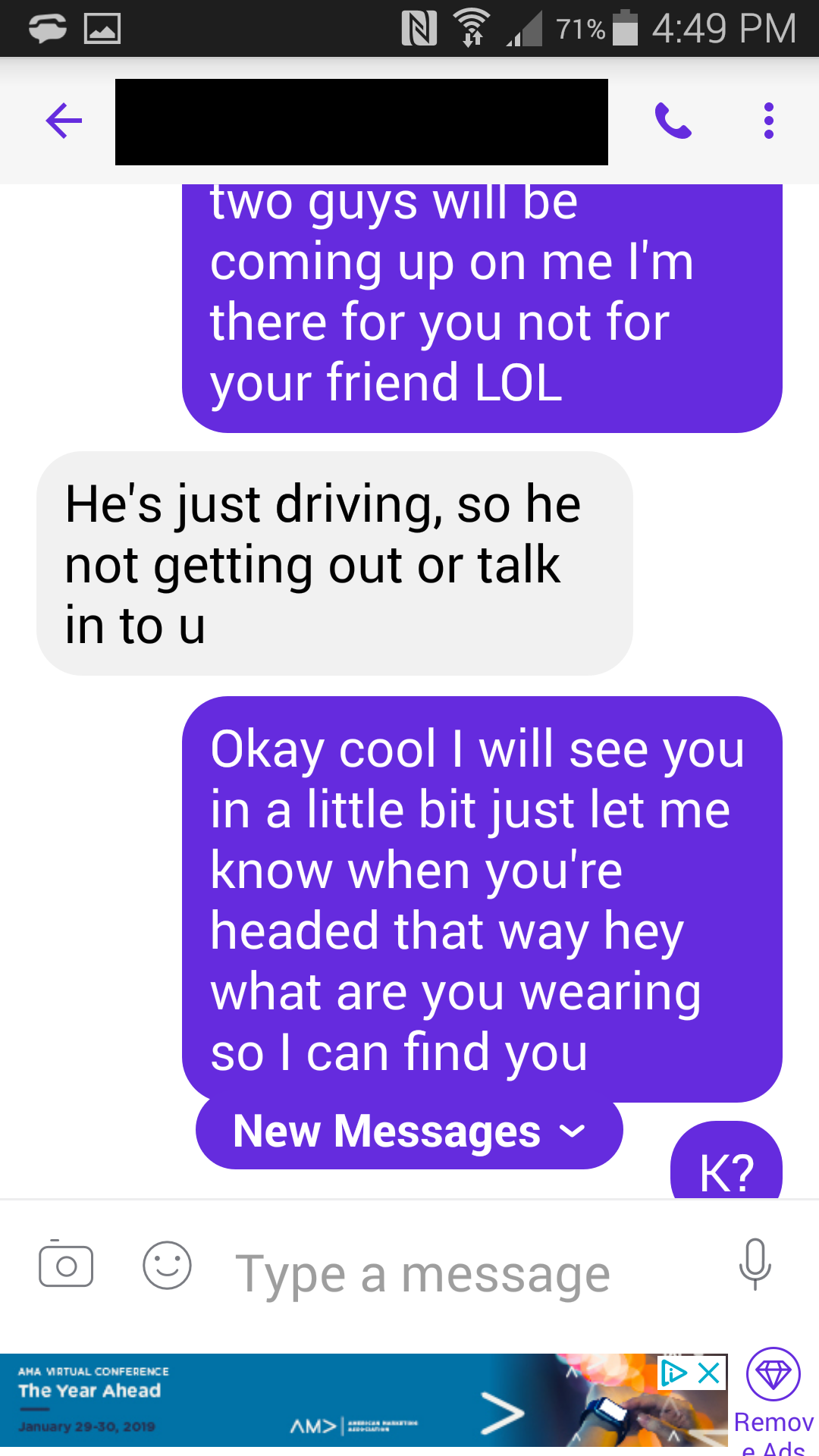Close the ad banner
The width and height of the screenshot is (819, 1456).
pos(709,1373)
